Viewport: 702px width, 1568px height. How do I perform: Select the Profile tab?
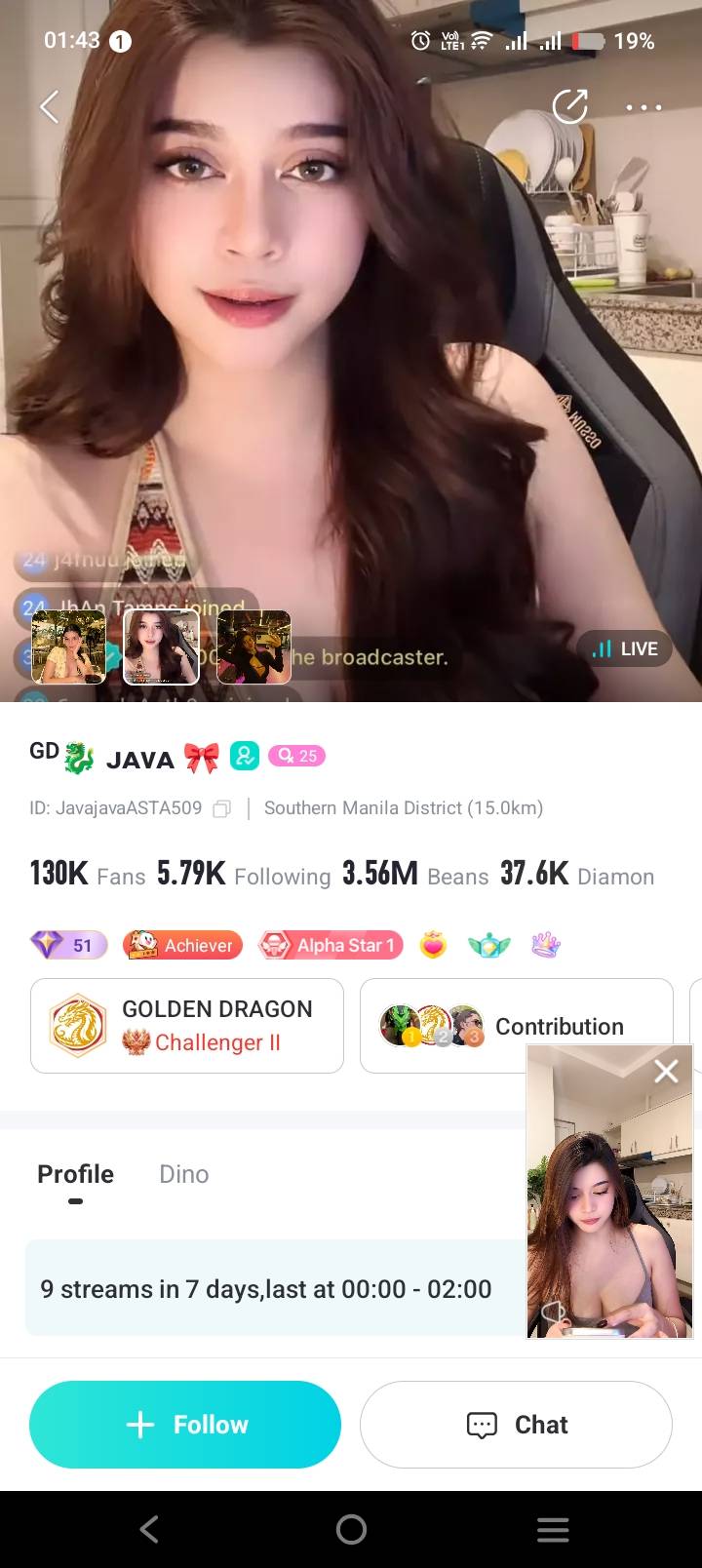75,1174
